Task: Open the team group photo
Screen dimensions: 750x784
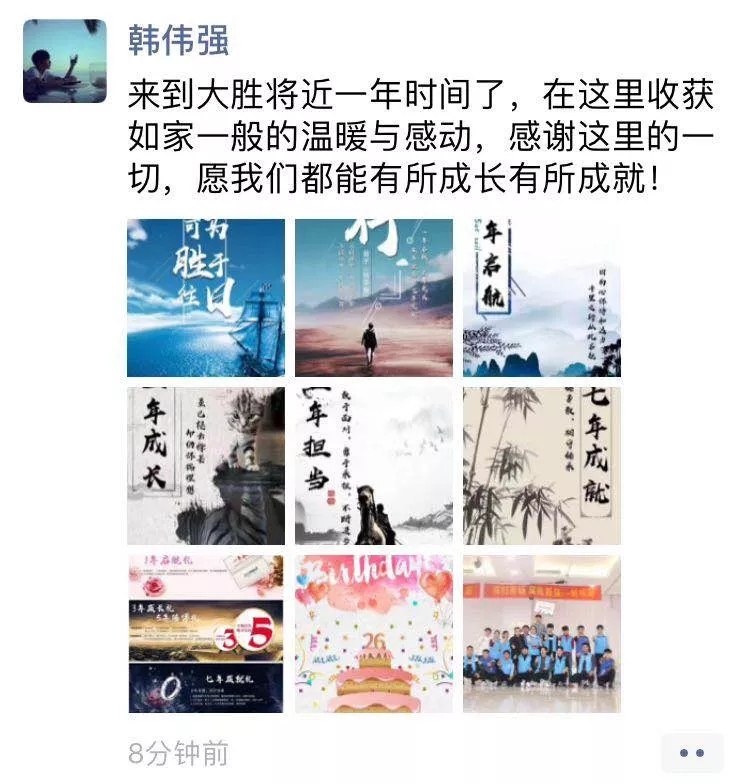Action: [x=541, y=634]
